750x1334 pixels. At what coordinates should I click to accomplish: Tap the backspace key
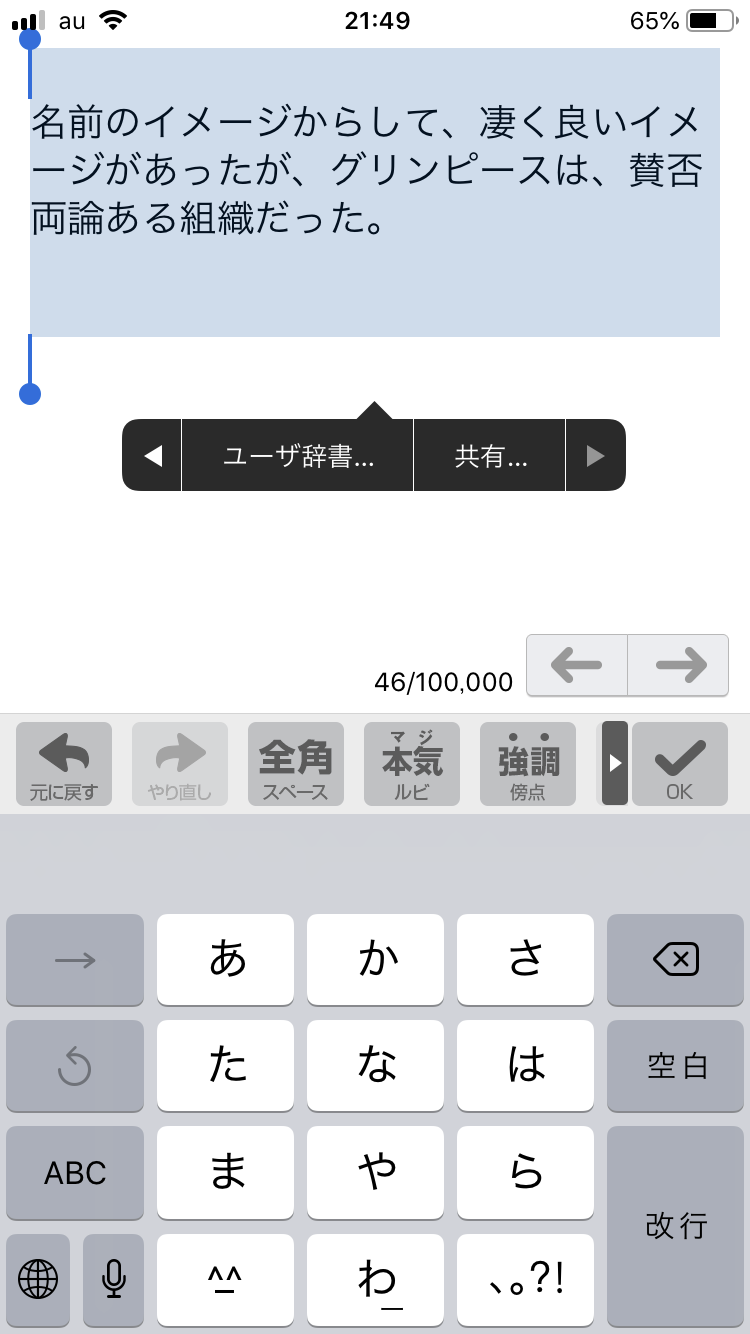(x=675, y=960)
